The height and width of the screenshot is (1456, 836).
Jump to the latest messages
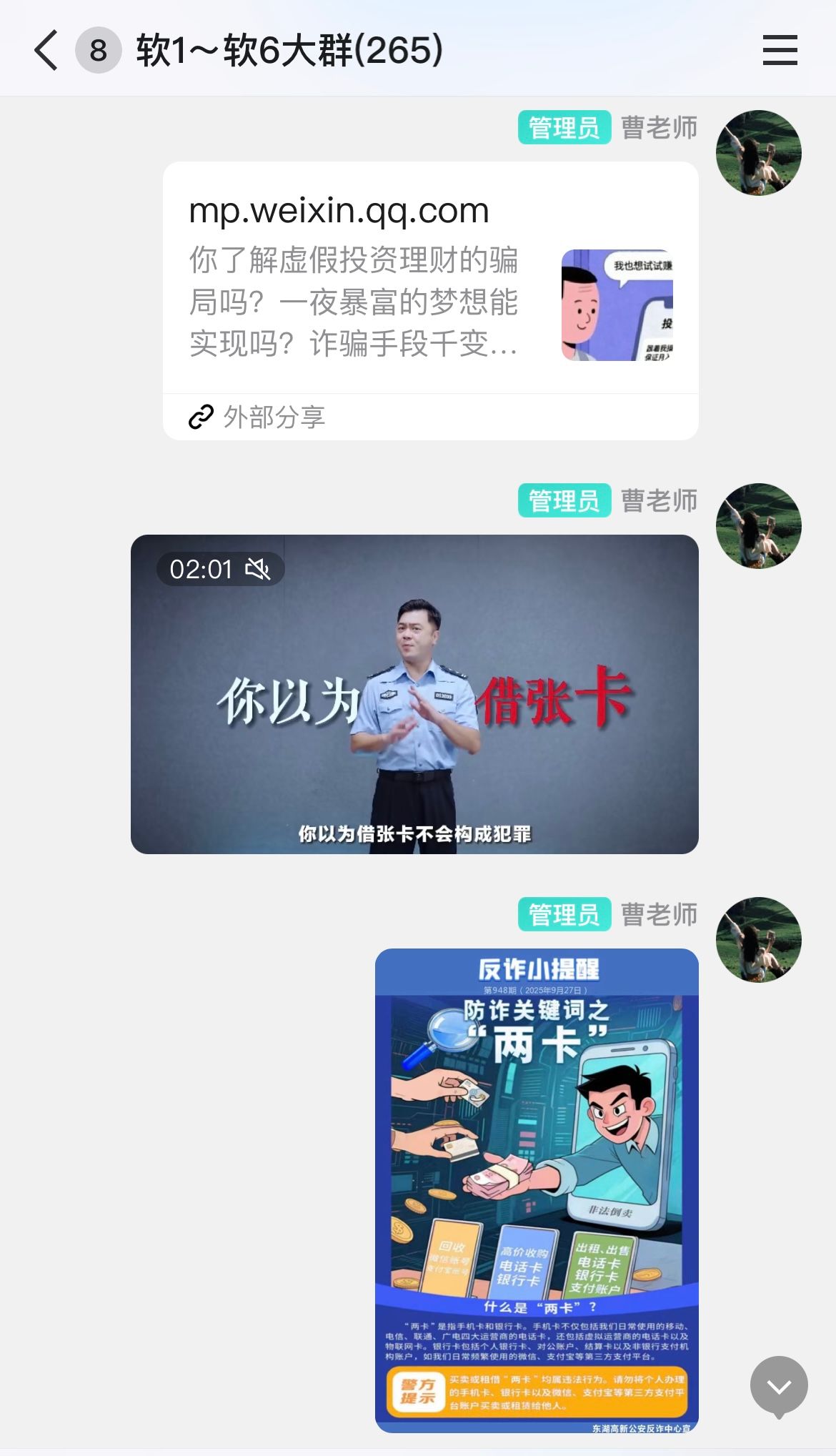point(779,1385)
